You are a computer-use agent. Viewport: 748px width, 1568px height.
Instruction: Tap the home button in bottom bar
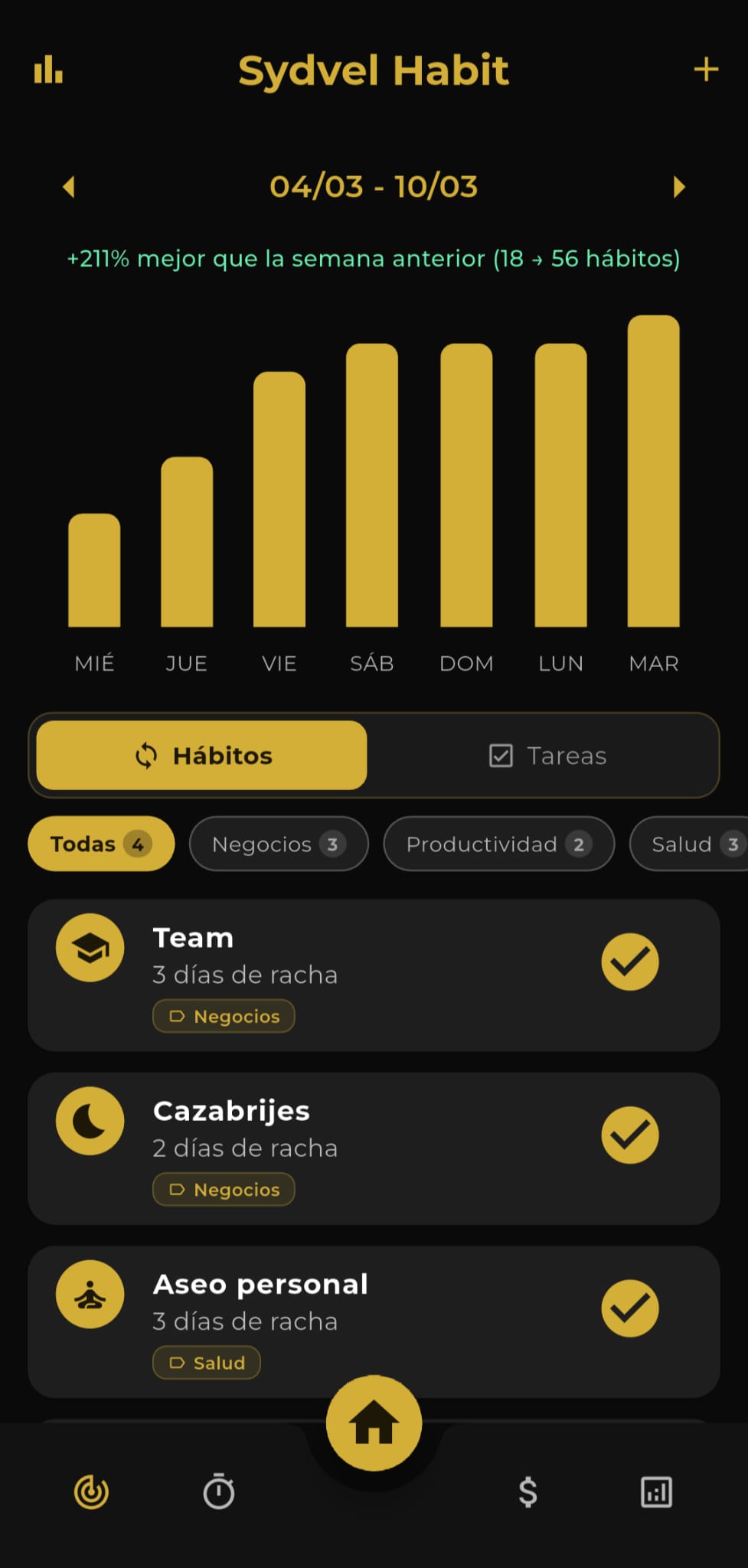[374, 1423]
